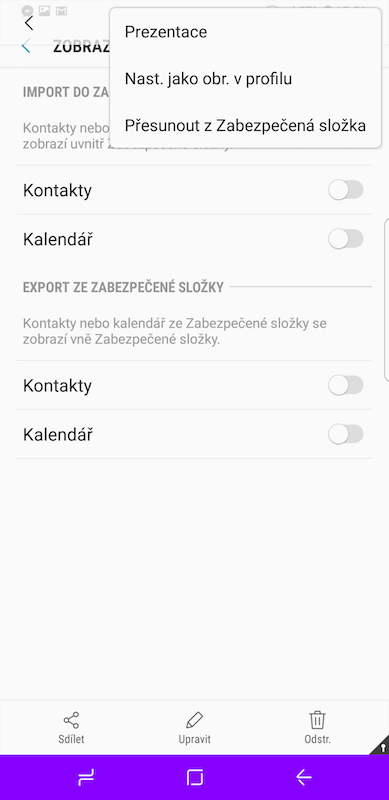Enable Kalendář under Export ze Zabezpečené složky
389x800 pixels.
point(346,434)
